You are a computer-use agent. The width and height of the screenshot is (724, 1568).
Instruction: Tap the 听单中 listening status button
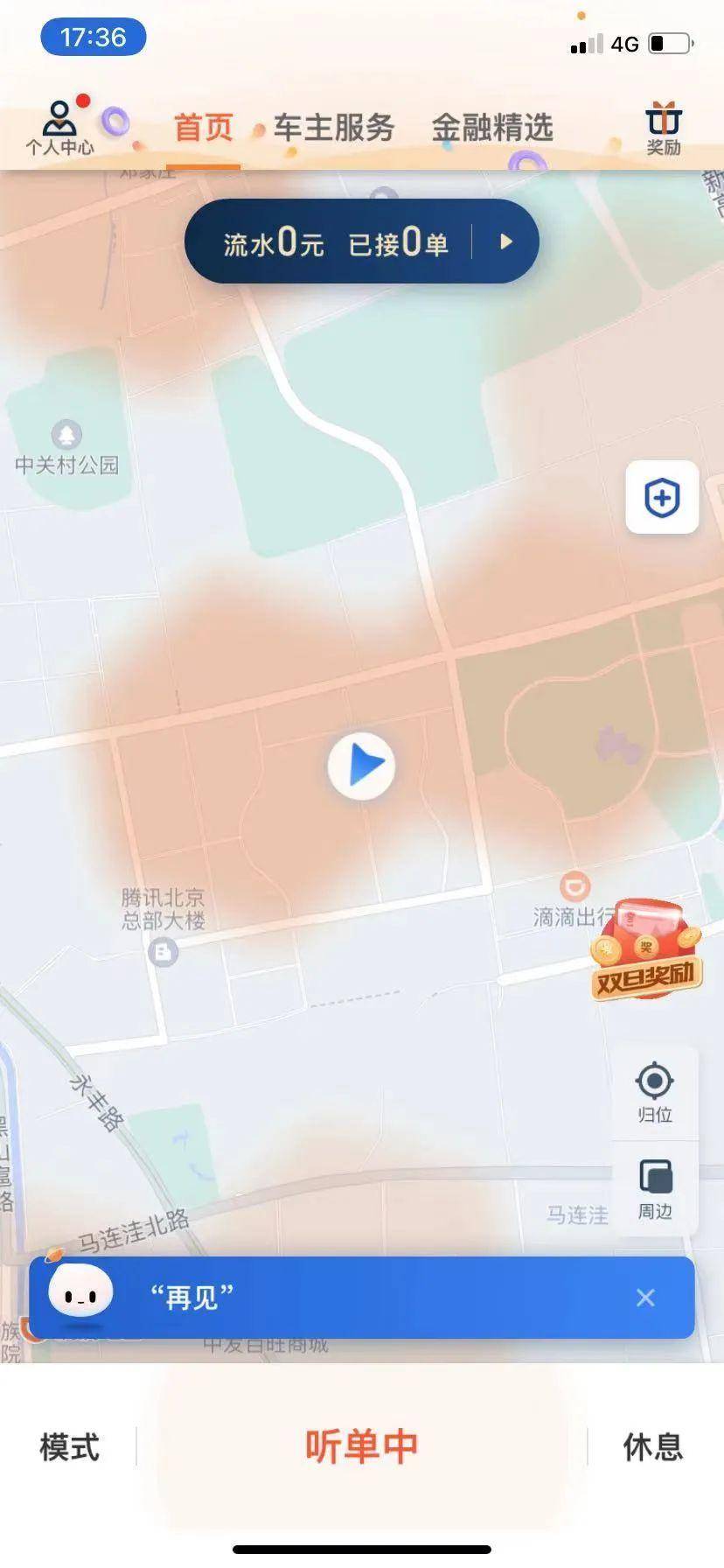(x=361, y=1447)
